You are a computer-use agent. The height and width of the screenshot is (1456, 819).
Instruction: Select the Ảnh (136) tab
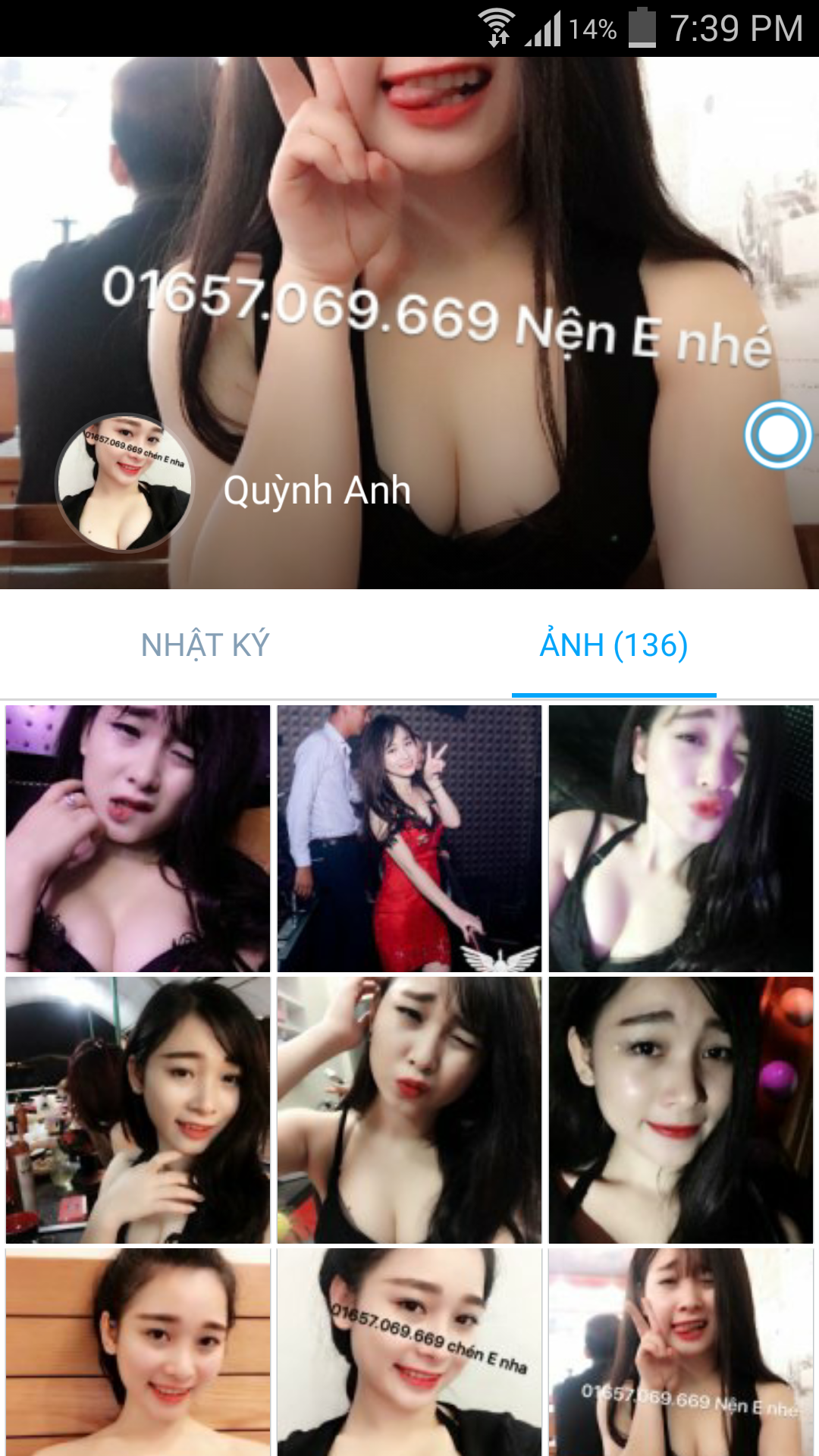pos(613,645)
